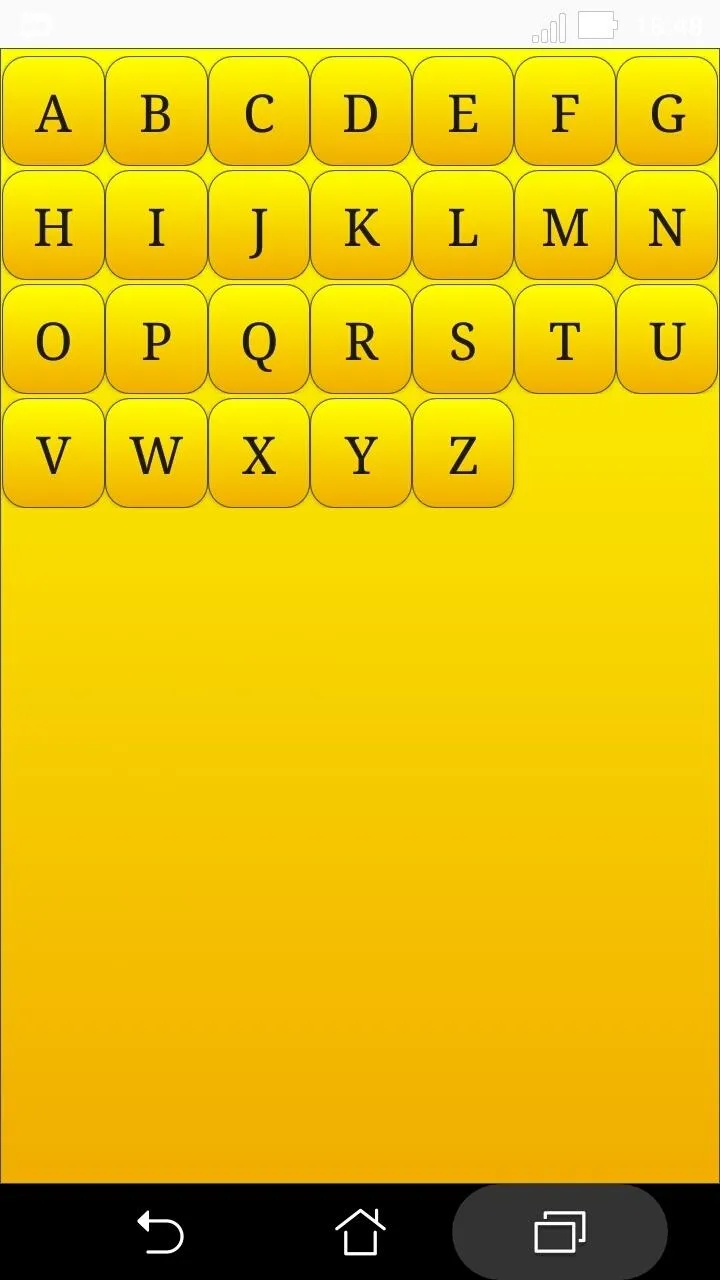Select the letter U button

click(x=666, y=339)
